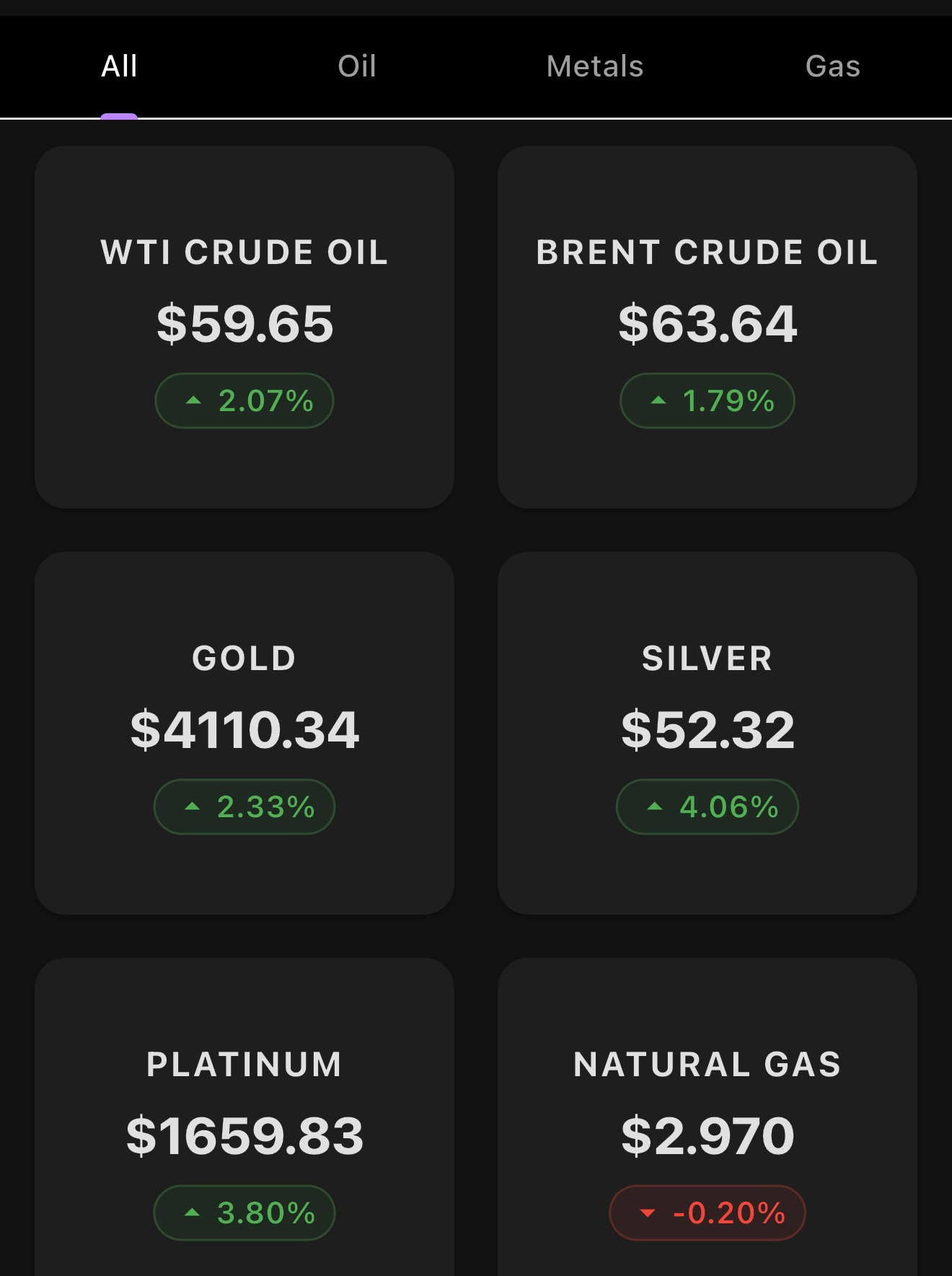952x1276 pixels.
Task: Show the Metals category tab
Action: pyautogui.click(x=595, y=66)
